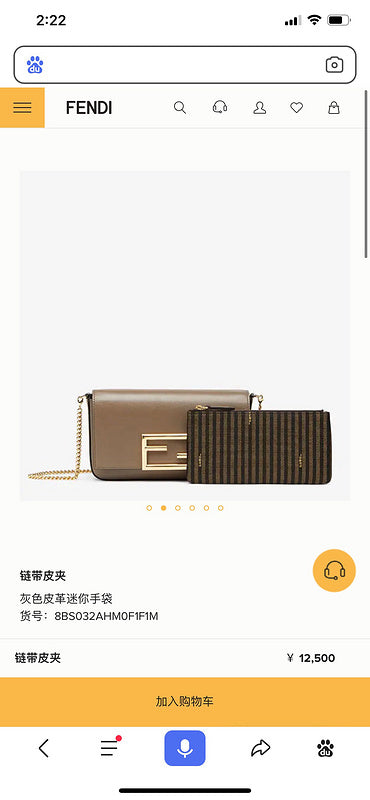Image resolution: width=370 pixels, height=800 pixels.
Task: Select the first image page dot
Action: coord(149,508)
